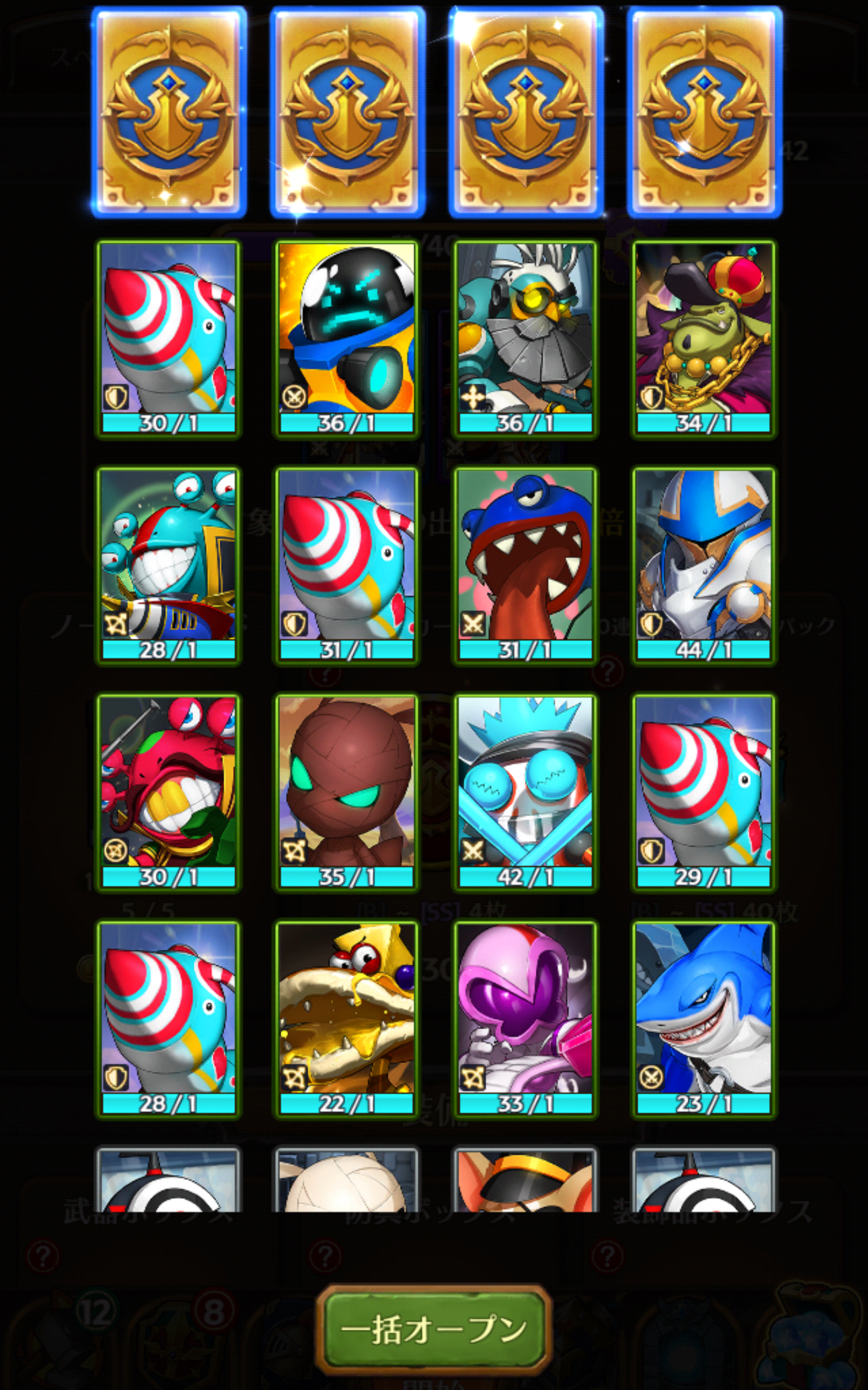Tap the 一括オープン button

pos(434,1330)
